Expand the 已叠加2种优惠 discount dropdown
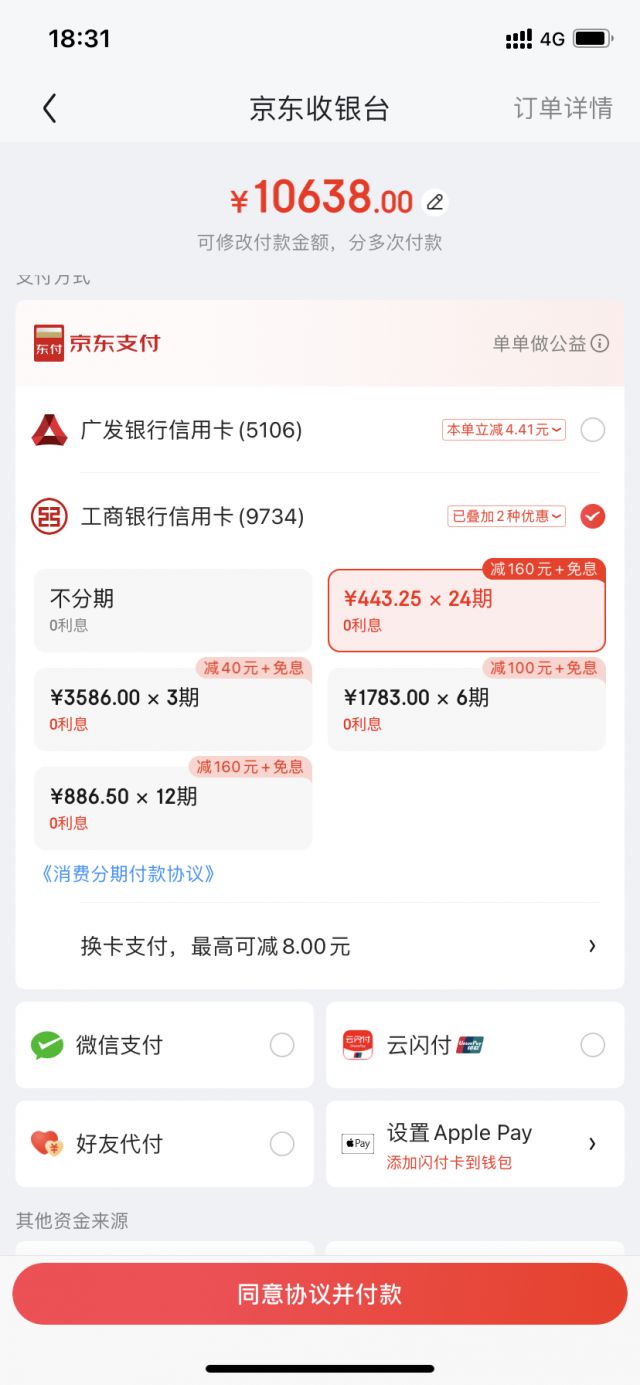Image resolution: width=640 pixels, height=1385 pixels. coord(506,517)
